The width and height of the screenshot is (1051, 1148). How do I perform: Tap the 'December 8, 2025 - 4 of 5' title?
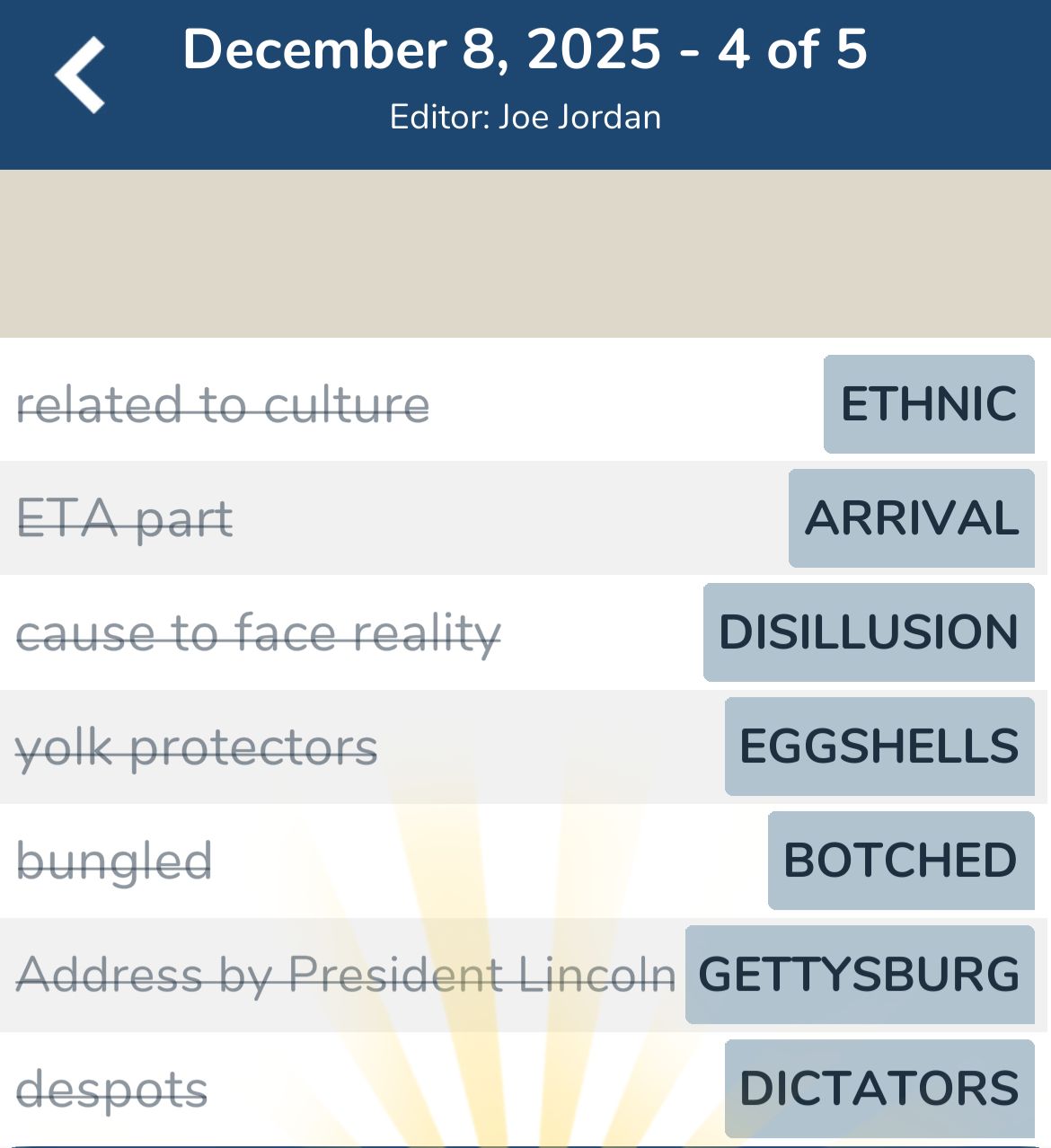pos(525,51)
